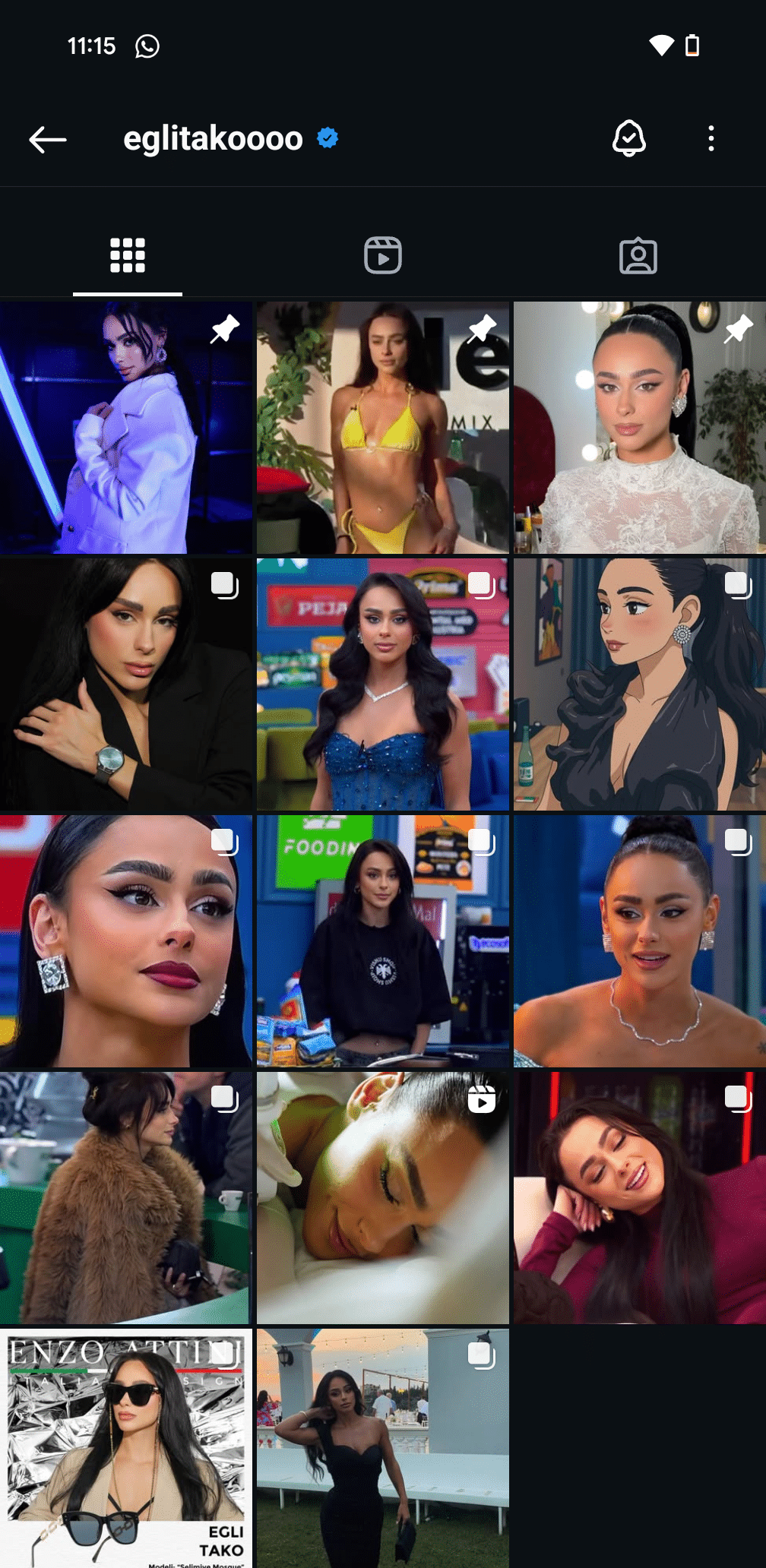766x1568 pixels.
Task: Open the Enzo Attini sunglasses post
Action: coord(125,1447)
